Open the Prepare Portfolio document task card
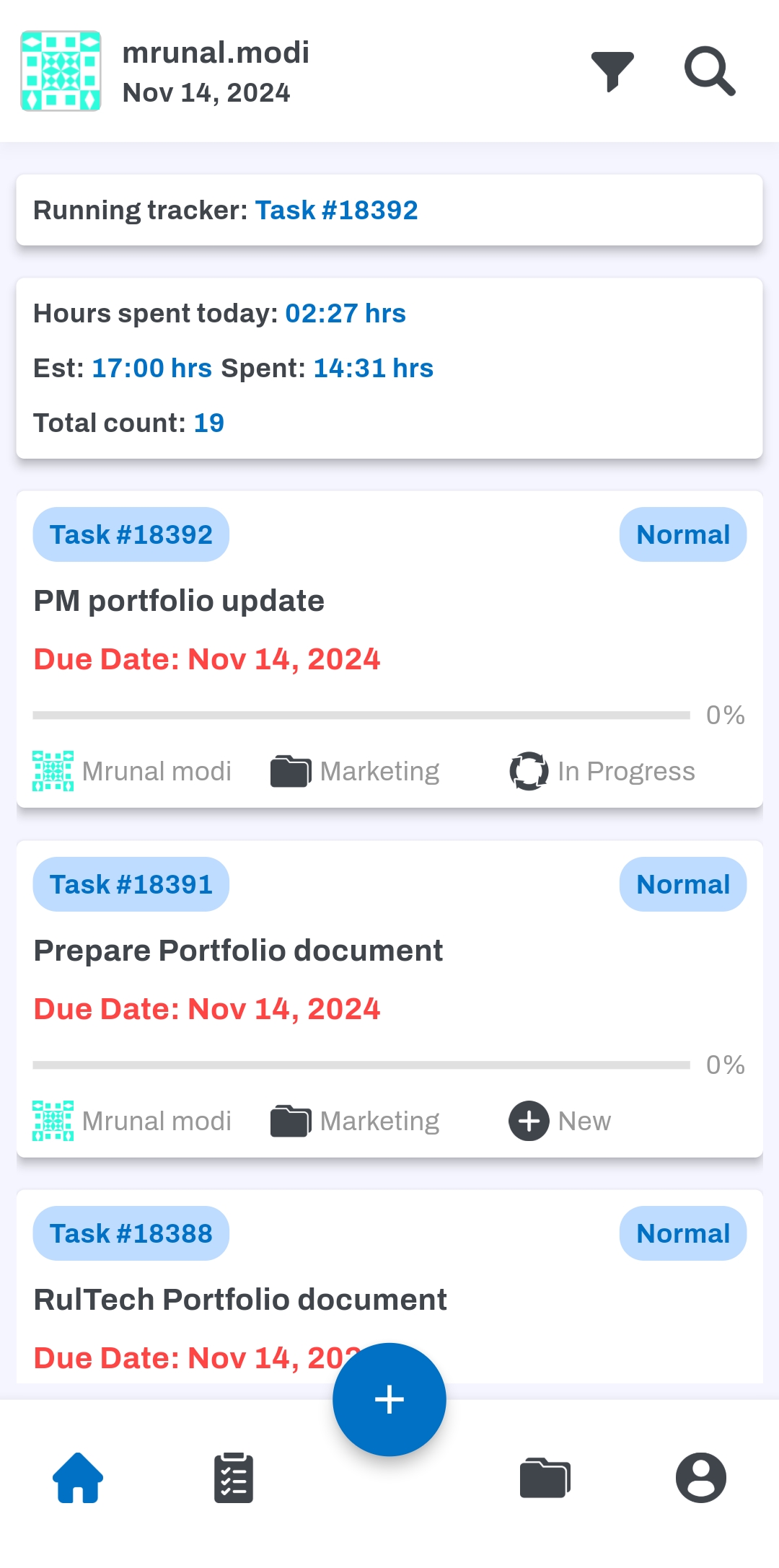The width and height of the screenshot is (779, 1568). (x=389, y=951)
